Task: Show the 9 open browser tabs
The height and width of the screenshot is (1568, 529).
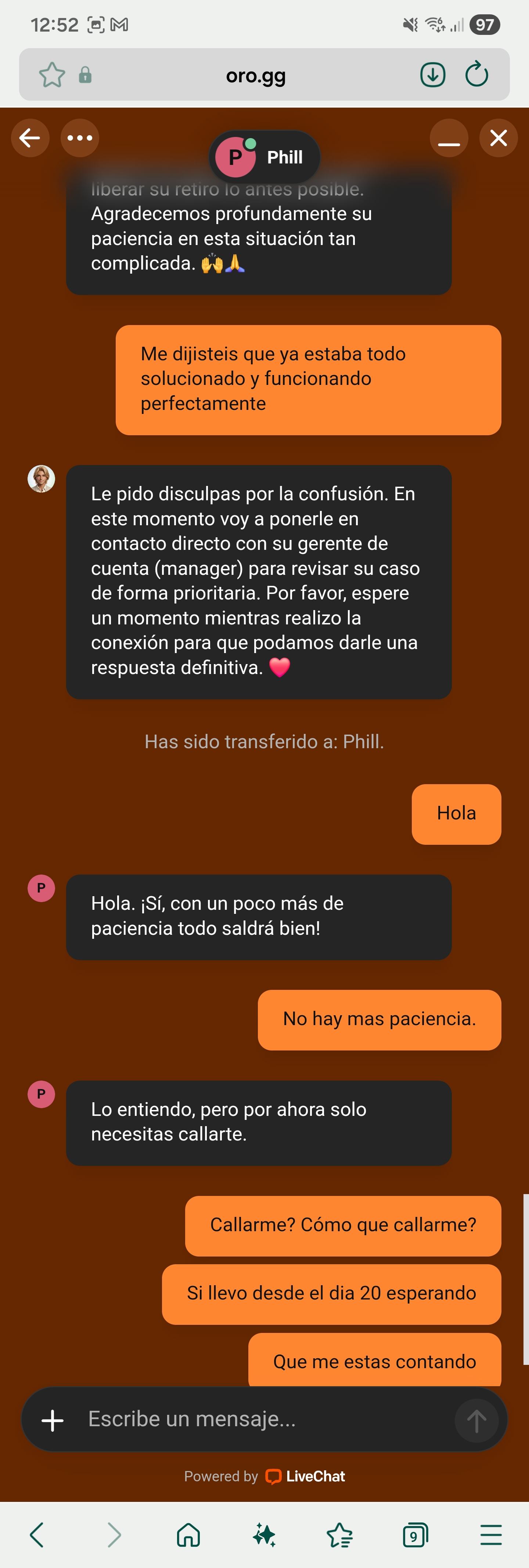Action: coord(415,1535)
